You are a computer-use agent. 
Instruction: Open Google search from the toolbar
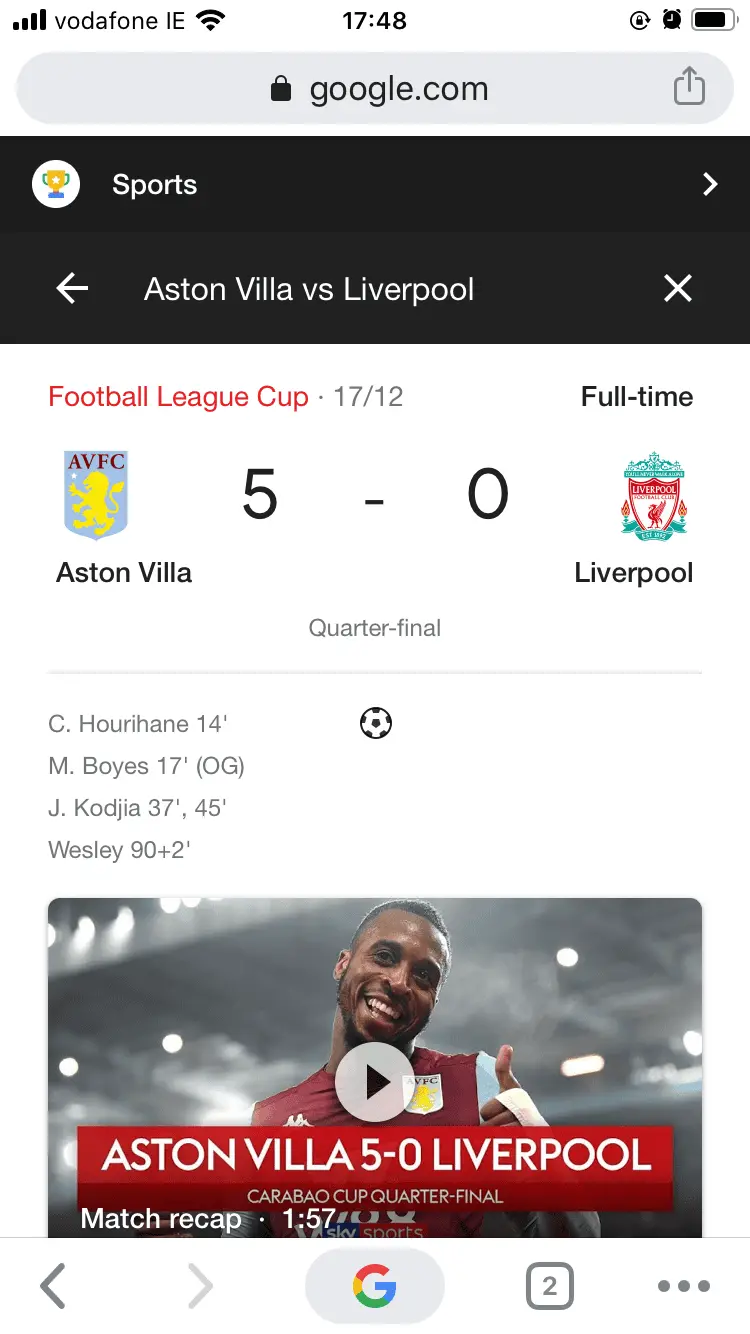[x=374, y=1286]
